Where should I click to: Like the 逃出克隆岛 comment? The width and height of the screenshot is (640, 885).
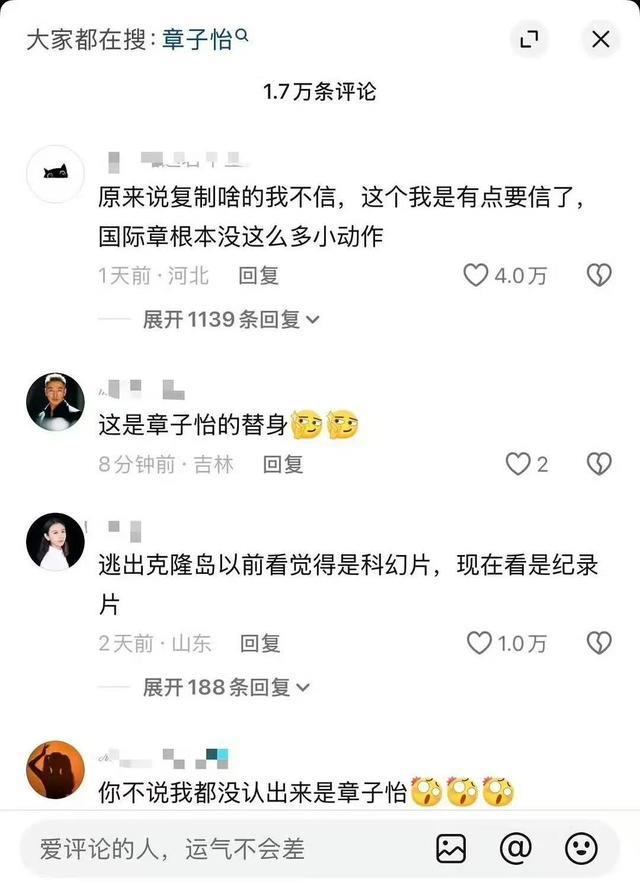coord(480,643)
